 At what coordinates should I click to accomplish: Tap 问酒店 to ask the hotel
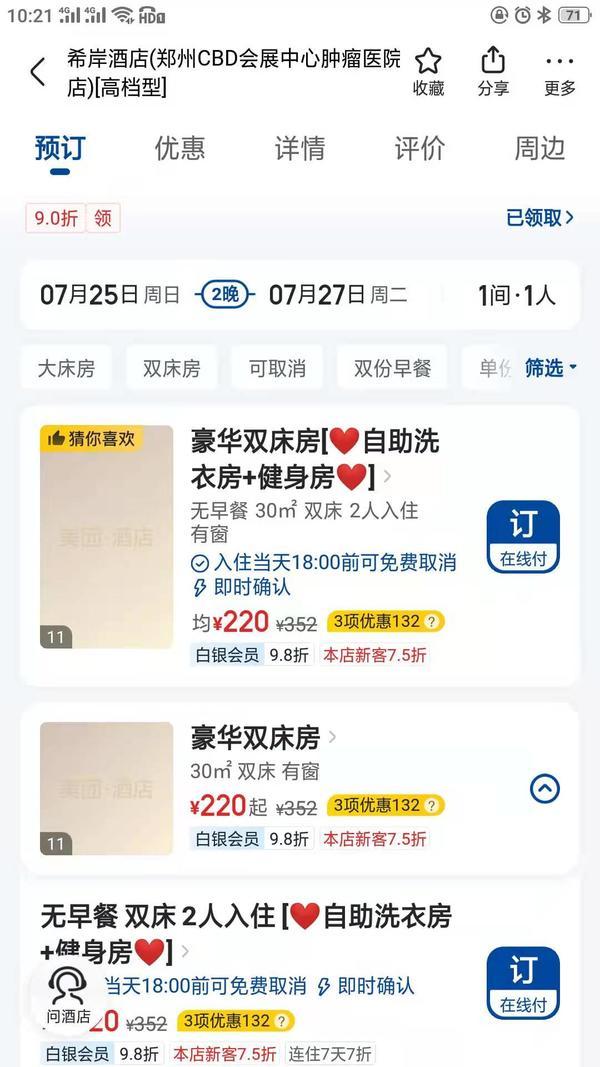[68, 993]
